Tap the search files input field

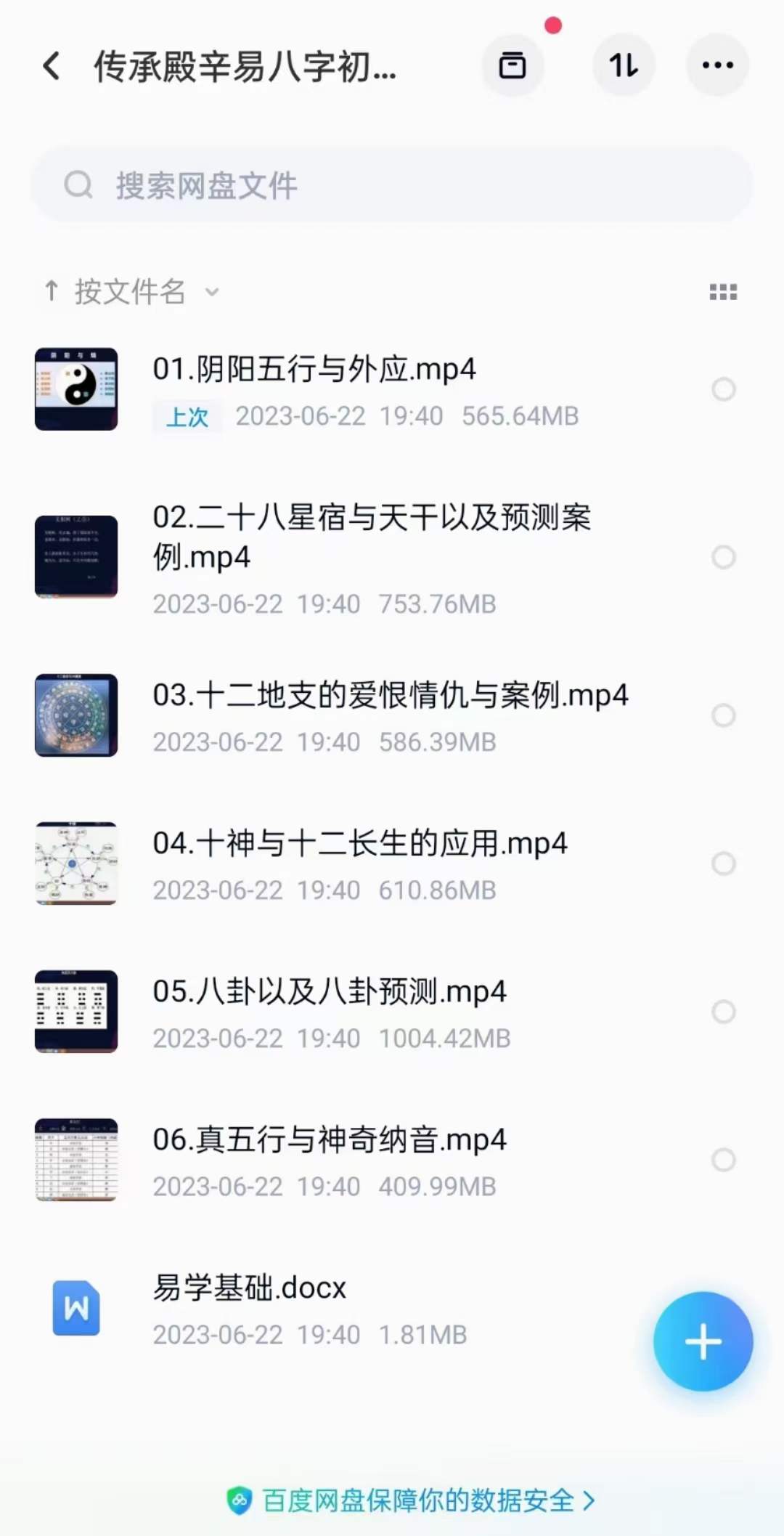tap(290, 185)
